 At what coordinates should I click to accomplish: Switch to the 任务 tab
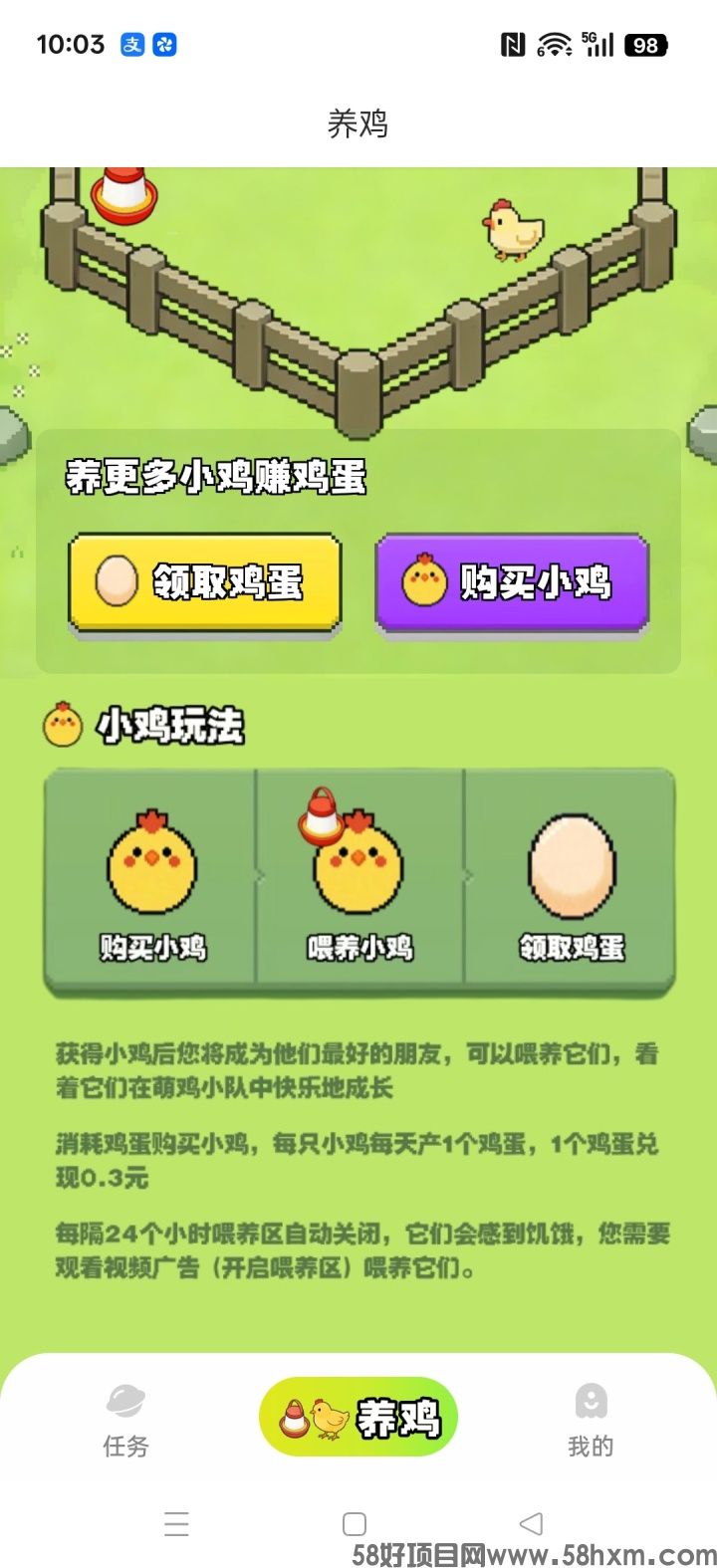pos(125,1421)
